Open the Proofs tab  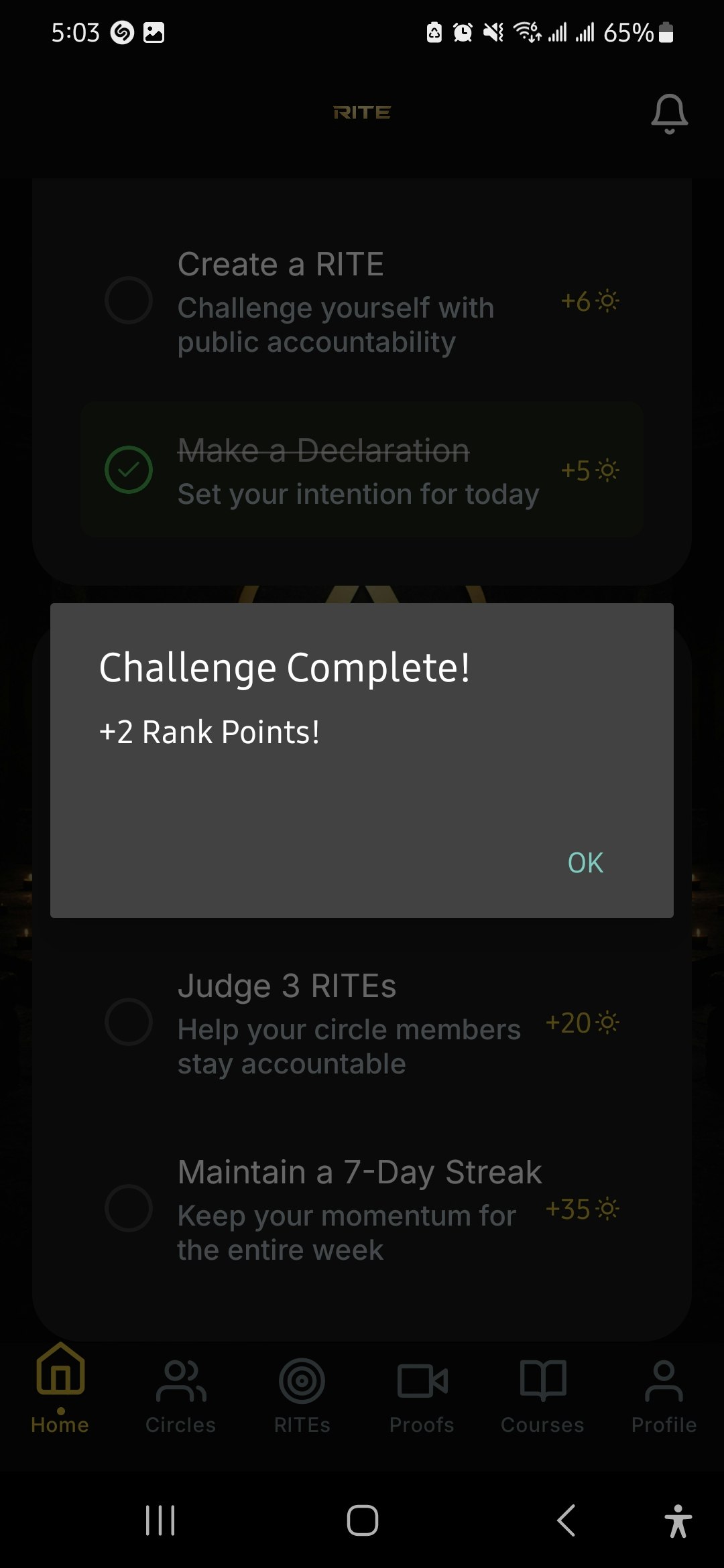coord(422,1395)
